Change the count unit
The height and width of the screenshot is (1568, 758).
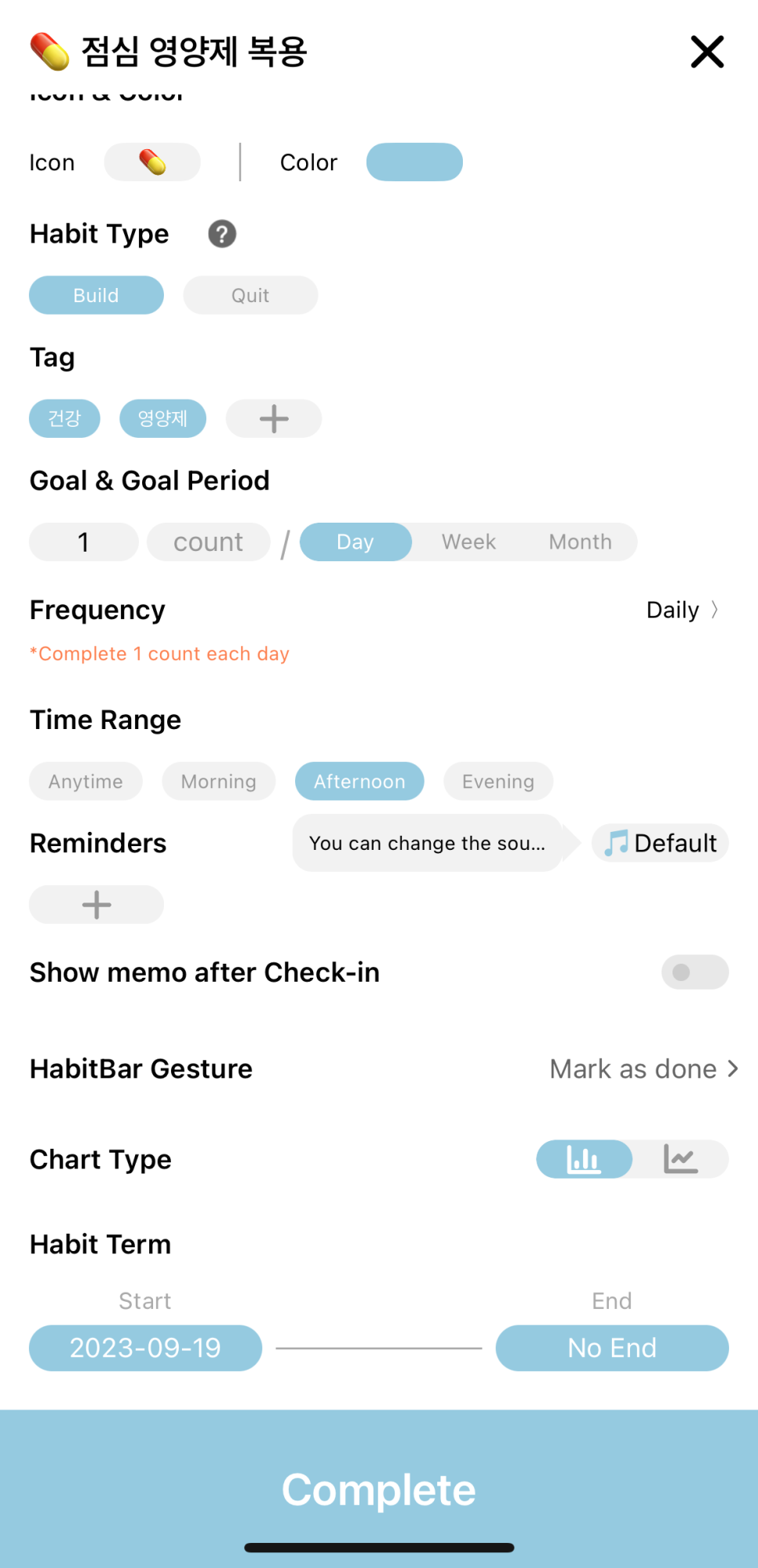coord(209,542)
